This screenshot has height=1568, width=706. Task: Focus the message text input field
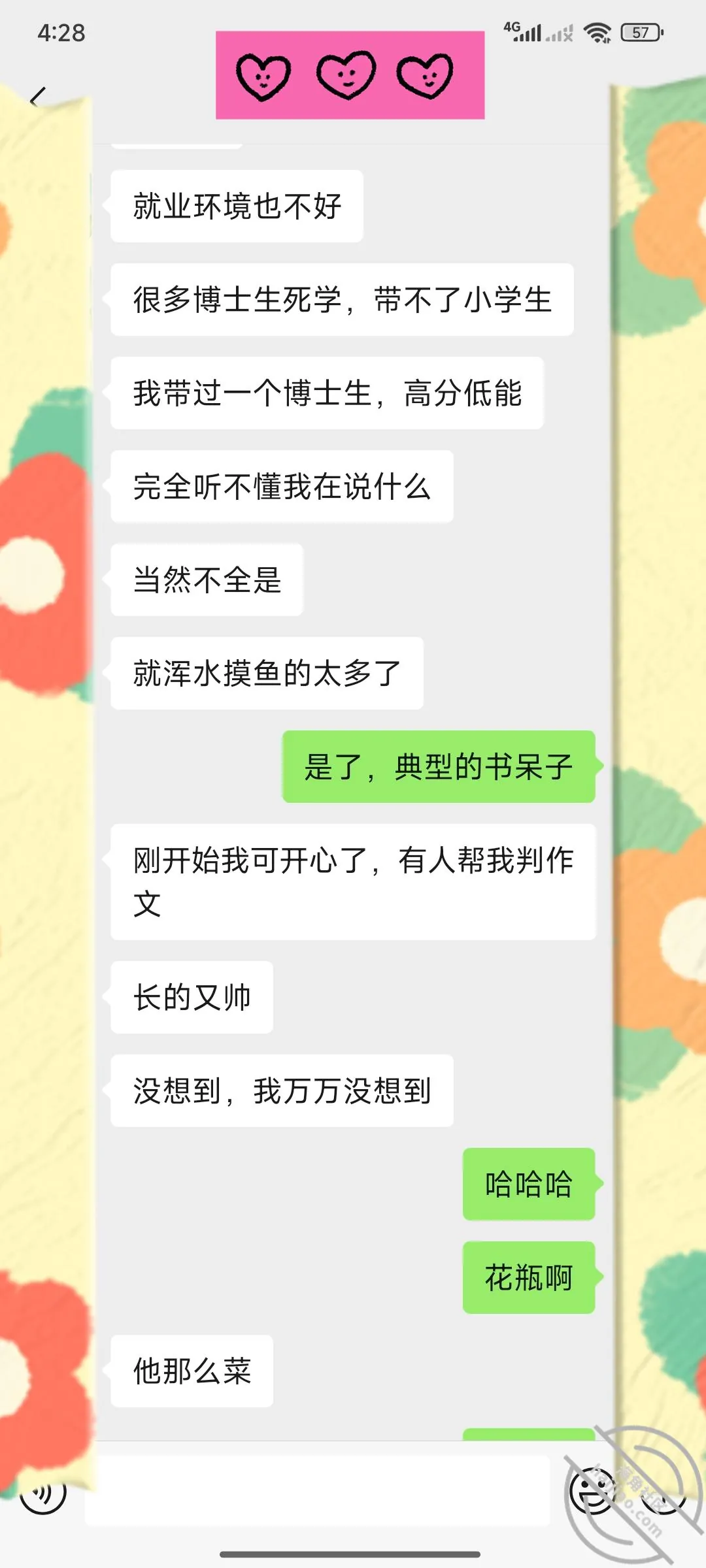pyautogui.click(x=318, y=1491)
